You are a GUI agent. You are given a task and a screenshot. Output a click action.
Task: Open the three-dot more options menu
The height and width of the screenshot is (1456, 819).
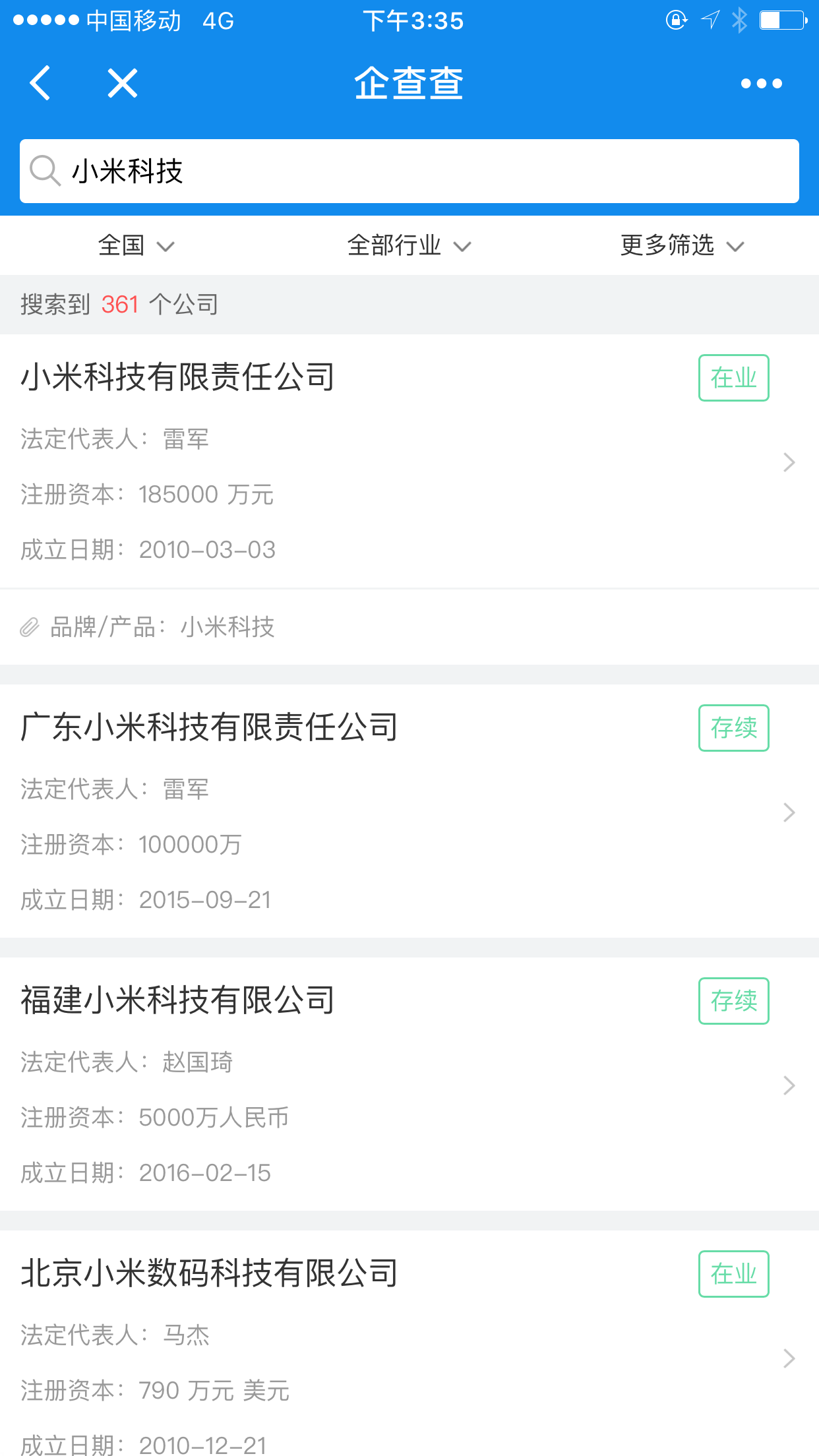click(761, 83)
